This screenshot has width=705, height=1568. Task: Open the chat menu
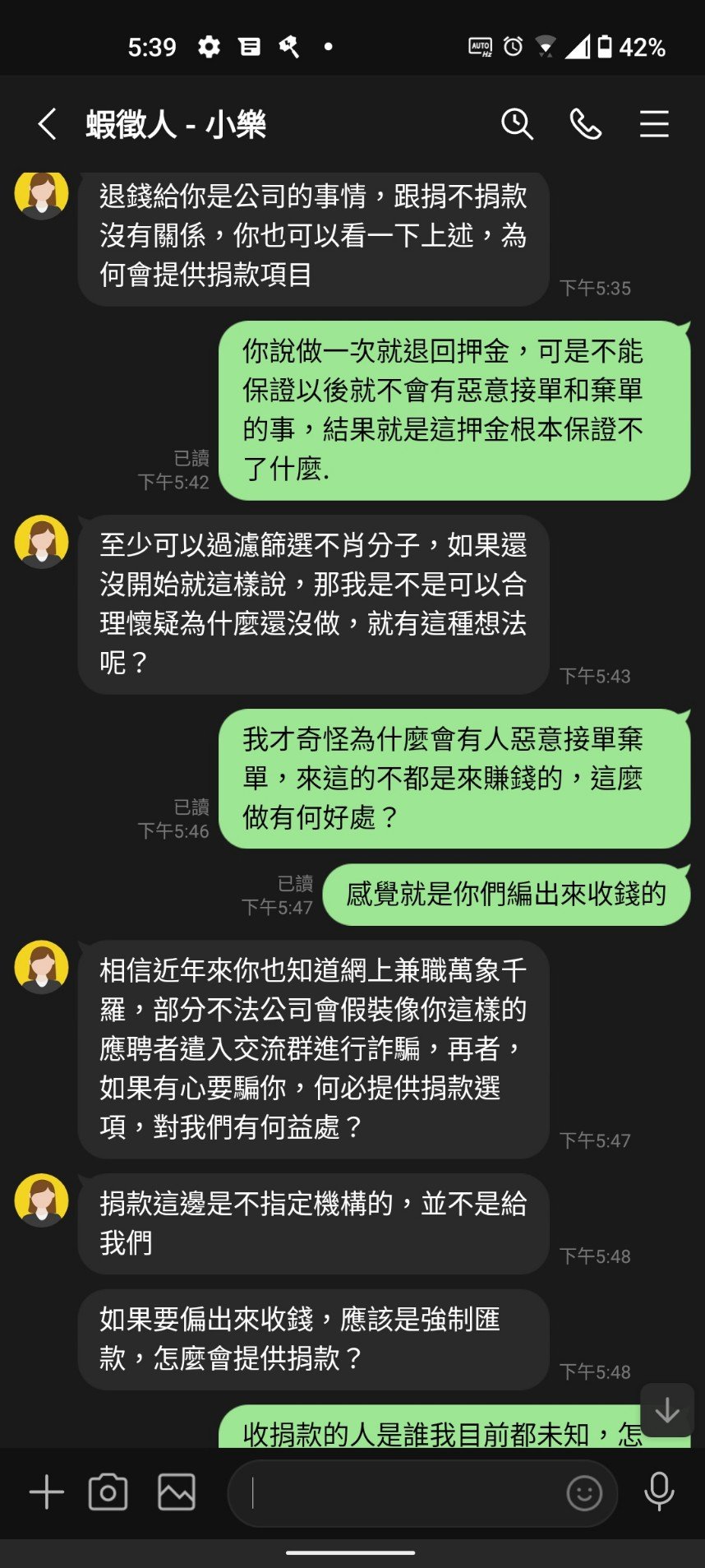(x=654, y=125)
